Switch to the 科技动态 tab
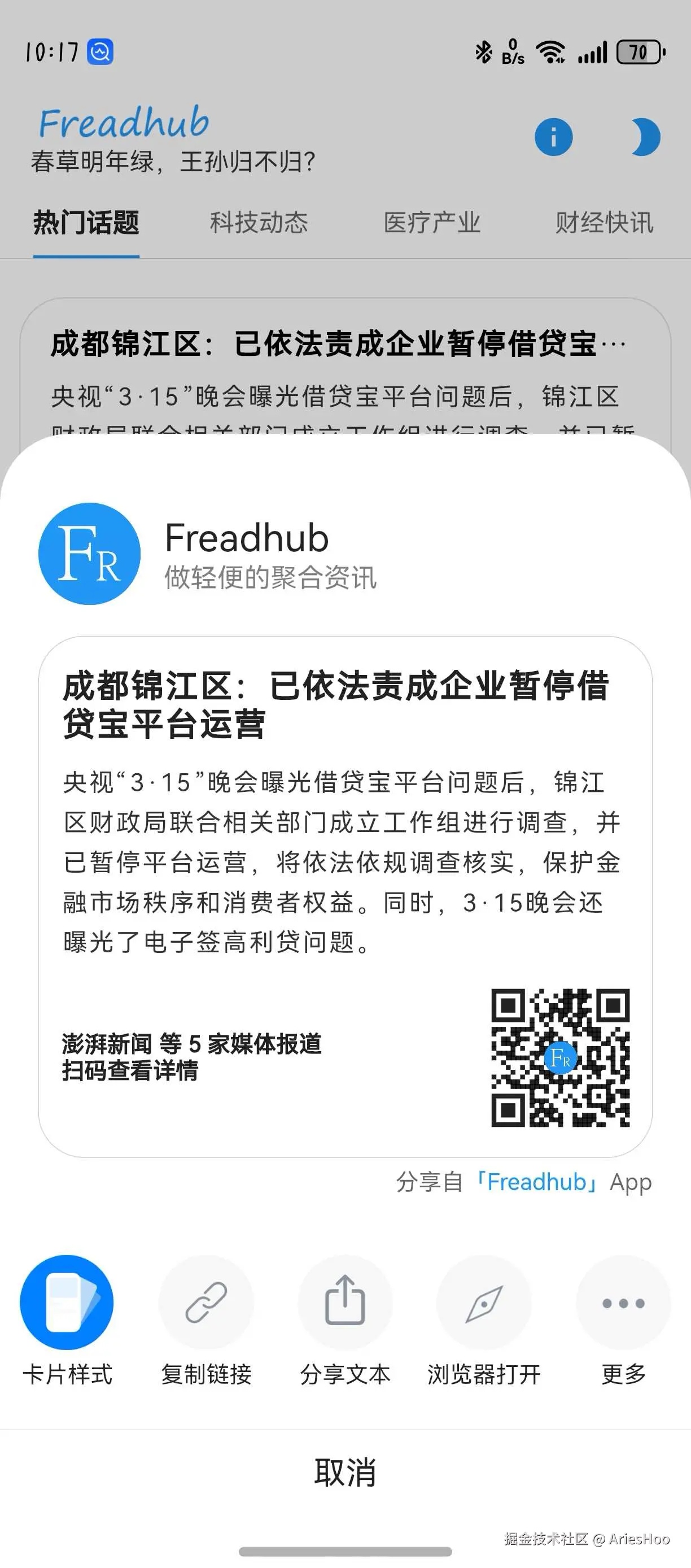Viewport: 691px width, 1568px height. click(x=259, y=223)
